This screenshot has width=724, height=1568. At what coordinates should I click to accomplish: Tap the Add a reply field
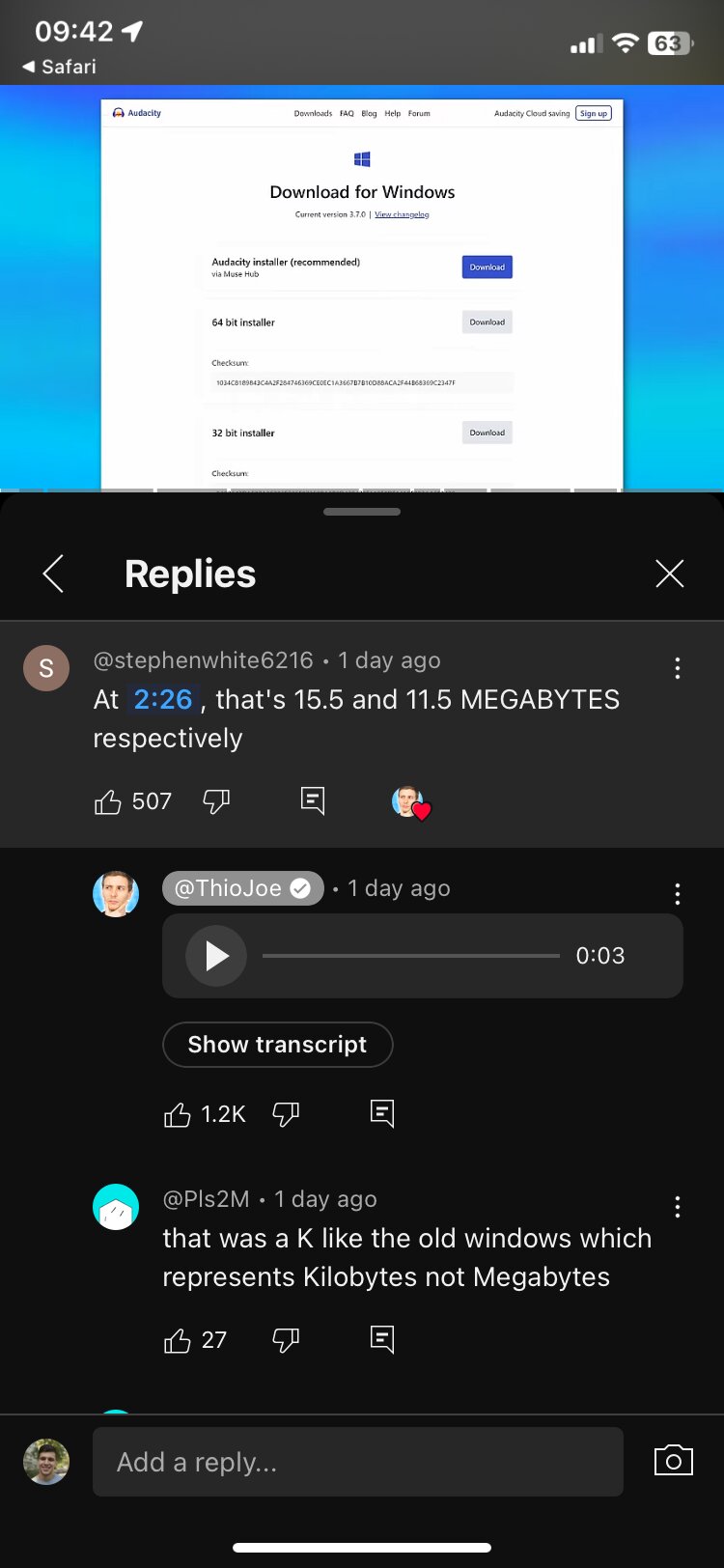(x=358, y=1462)
